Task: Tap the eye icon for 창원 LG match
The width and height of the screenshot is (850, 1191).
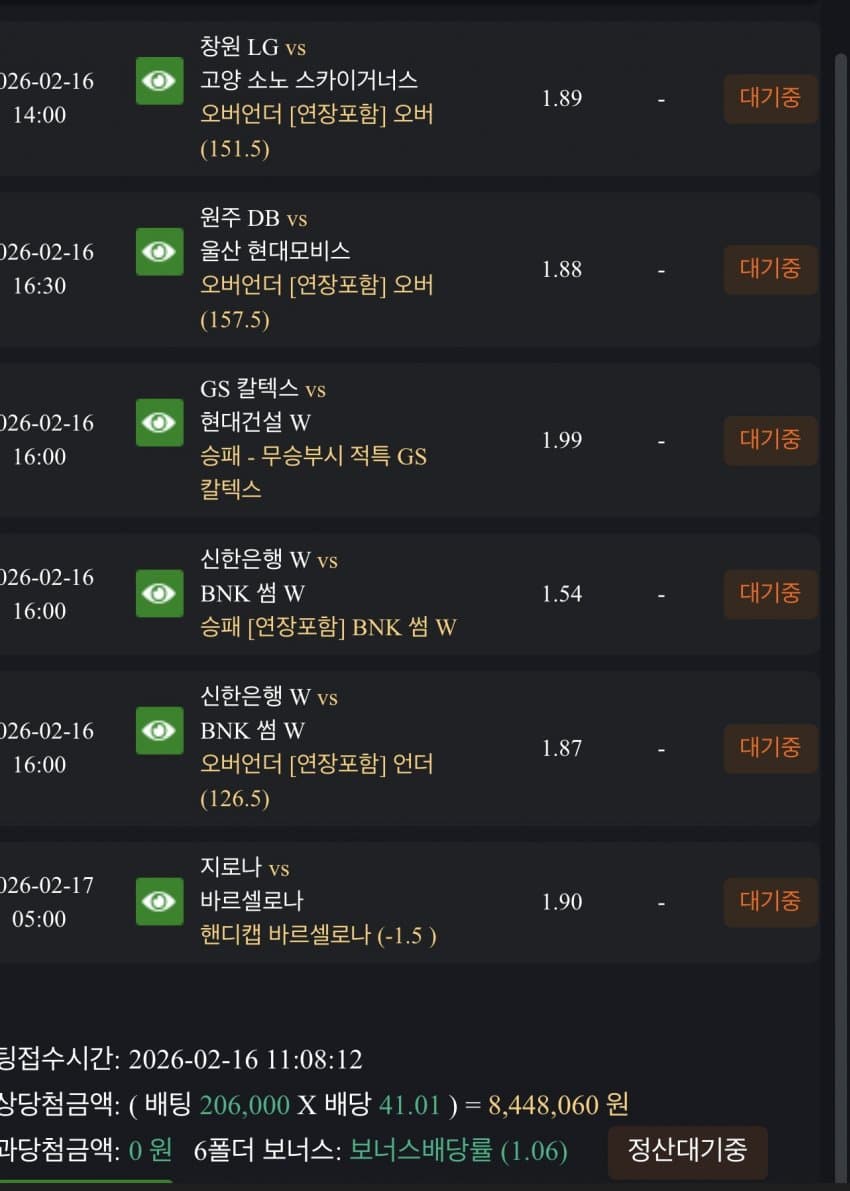Action: coord(159,81)
